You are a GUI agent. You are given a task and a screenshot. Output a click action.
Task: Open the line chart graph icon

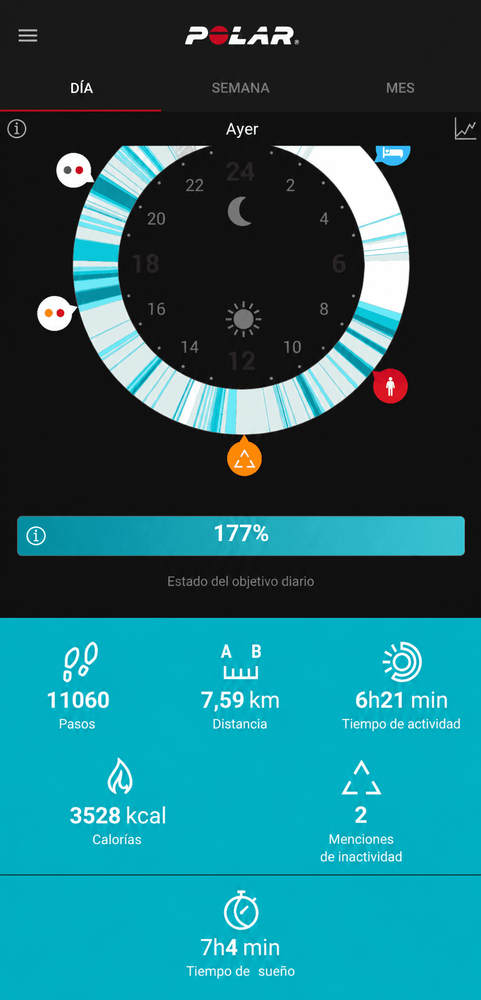coord(465,129)
